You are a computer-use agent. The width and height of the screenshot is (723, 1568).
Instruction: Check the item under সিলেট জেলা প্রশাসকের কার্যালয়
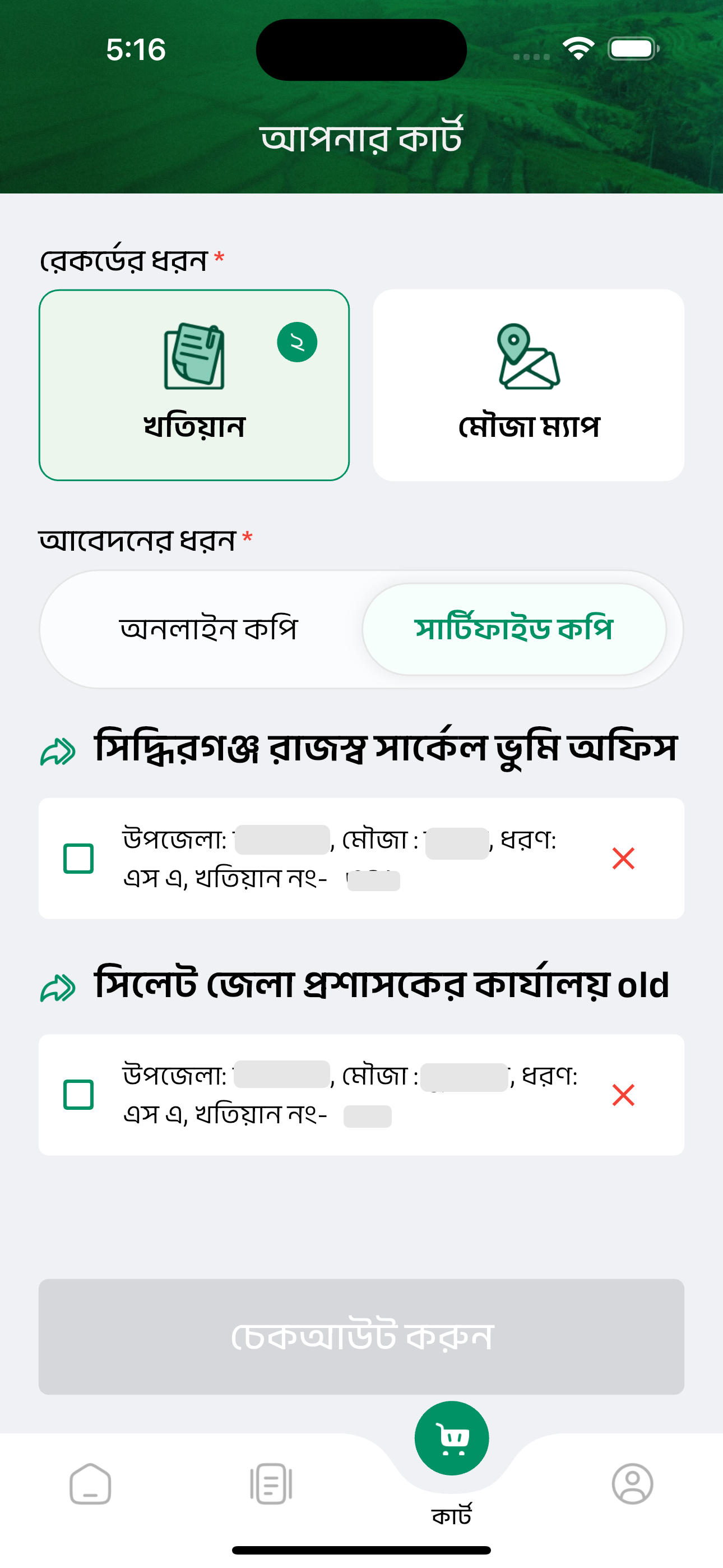(x=78, y=1095)
